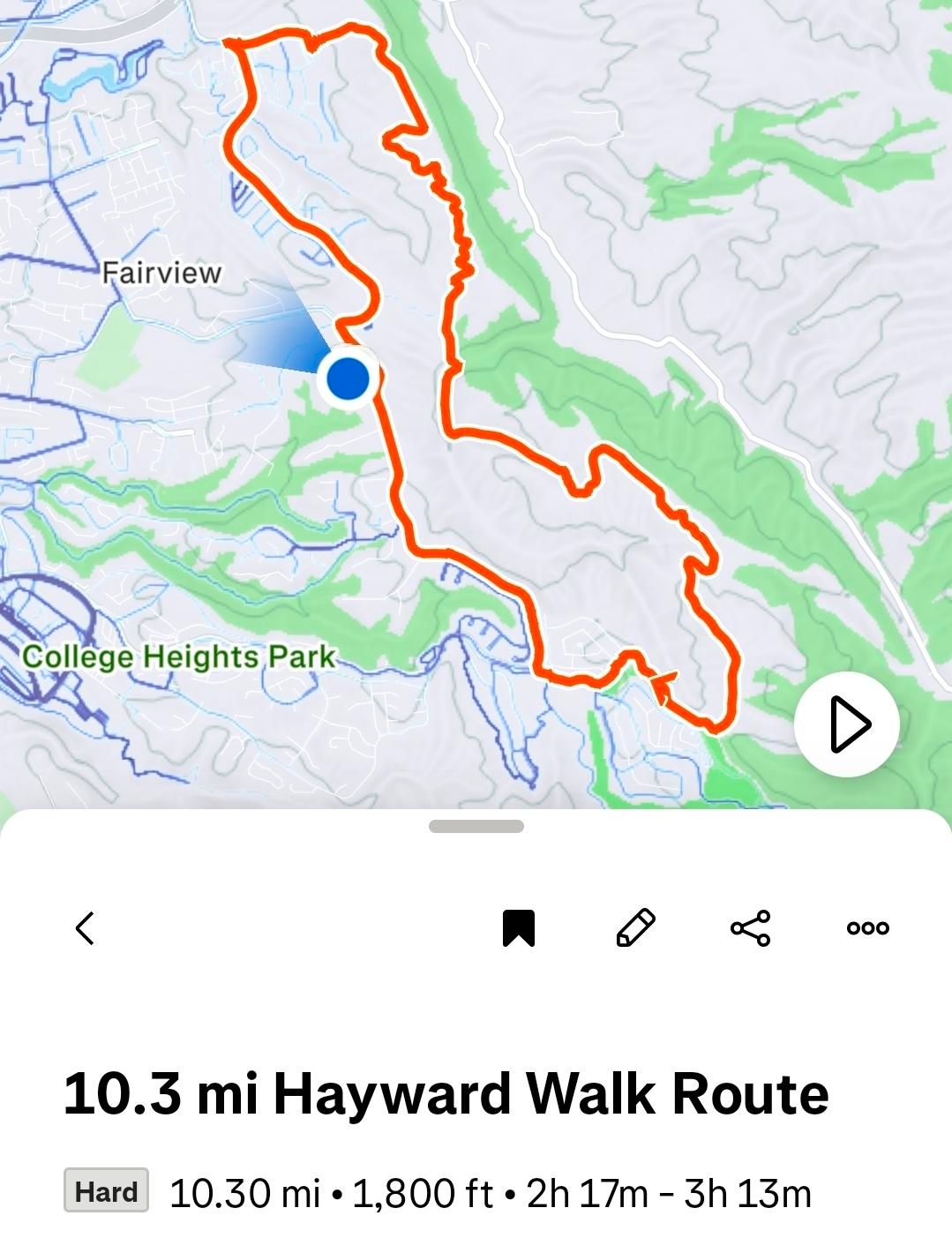Play the route flyover preview

point(847,724)
